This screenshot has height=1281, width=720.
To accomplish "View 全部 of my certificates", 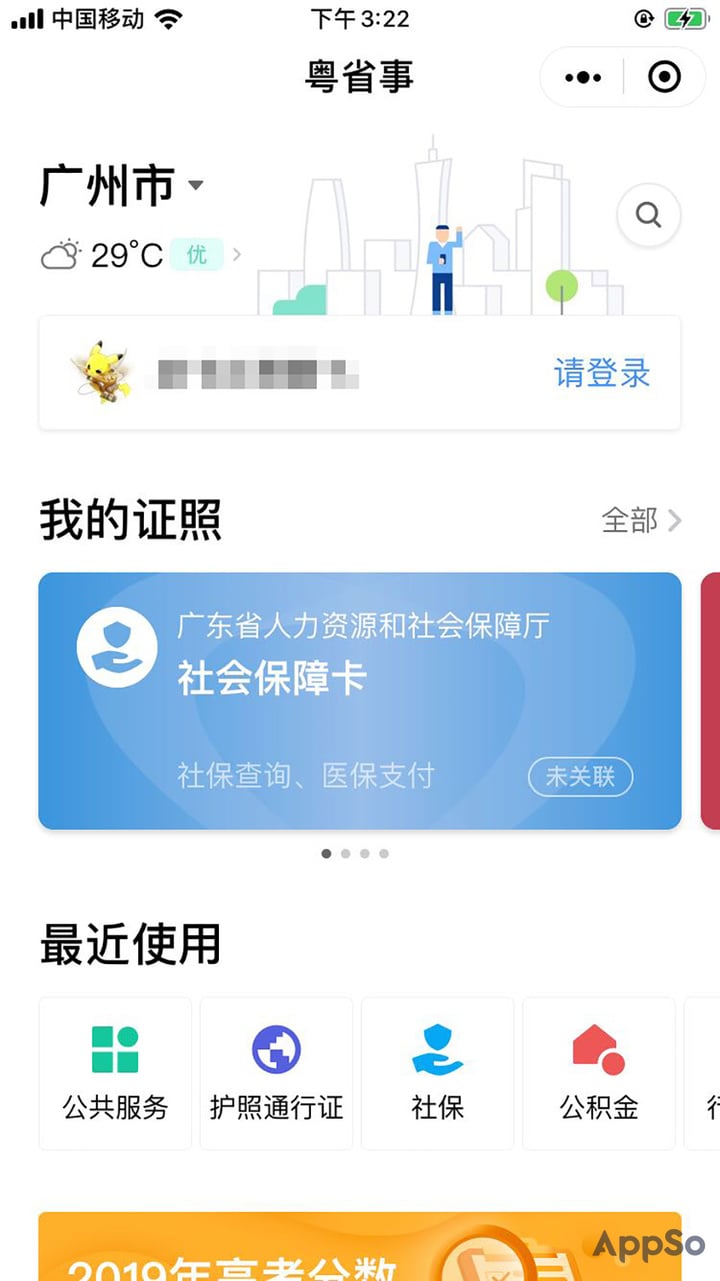I will click(x=642, y=520).
